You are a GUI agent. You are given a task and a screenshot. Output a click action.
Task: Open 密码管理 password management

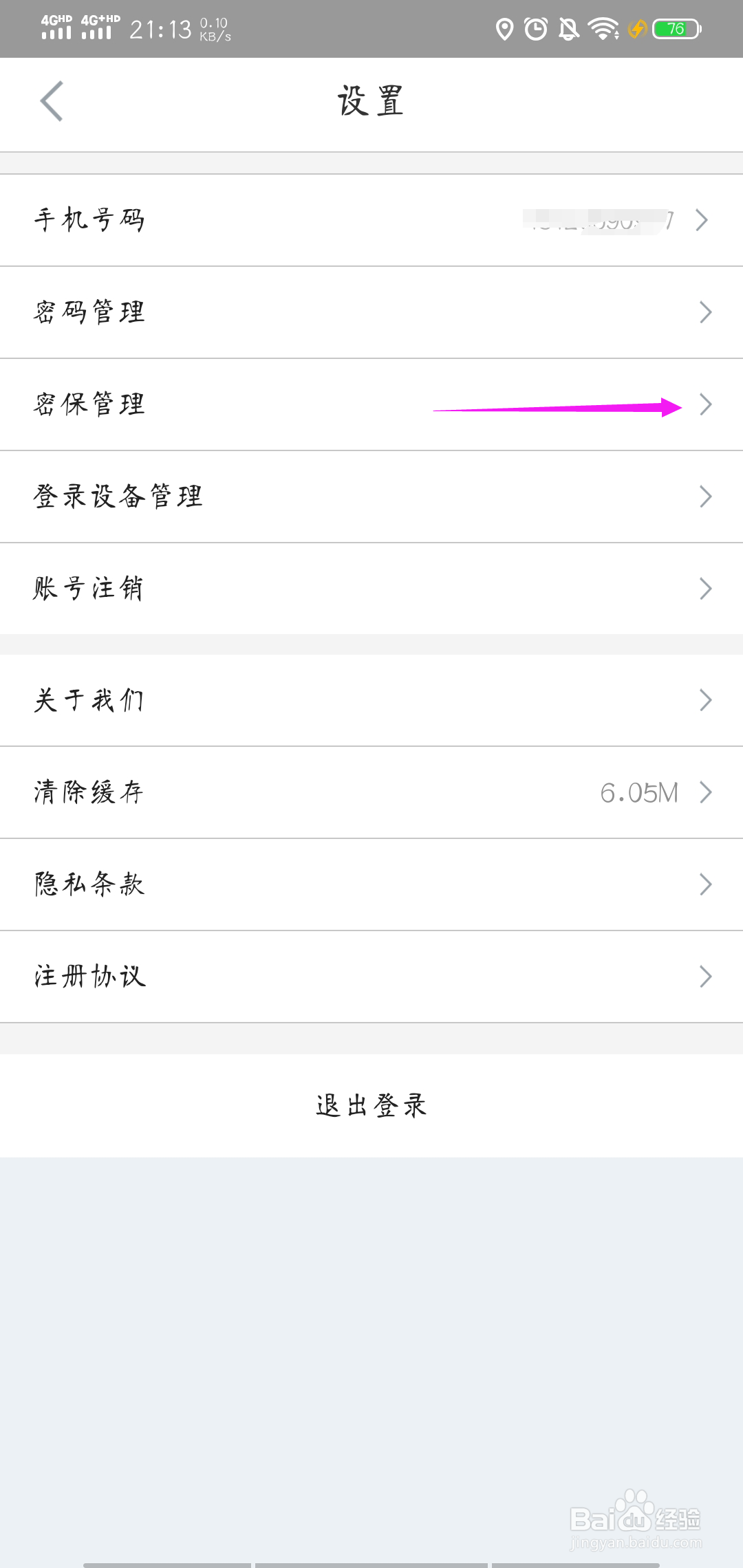click(371, 312)
